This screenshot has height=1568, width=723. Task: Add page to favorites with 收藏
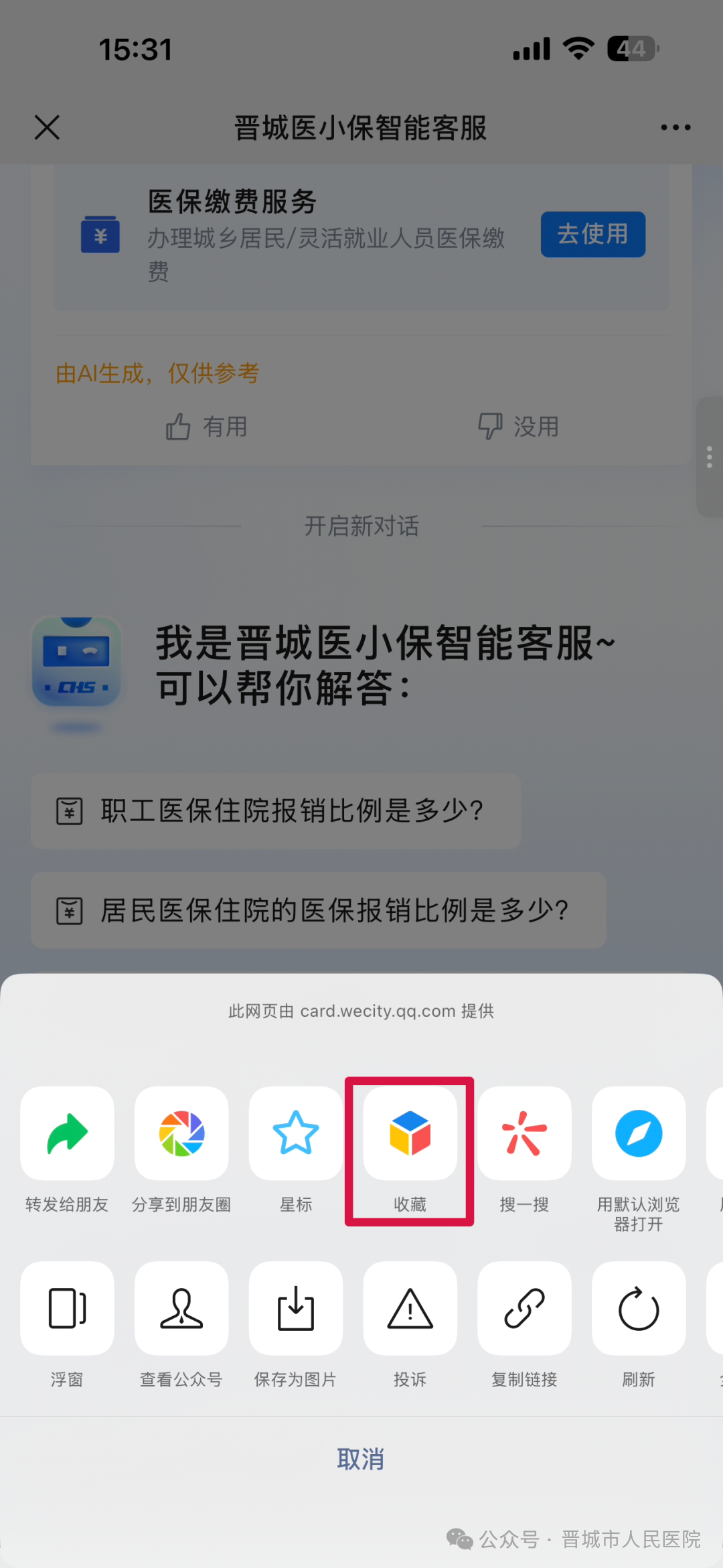(410, 1133)
